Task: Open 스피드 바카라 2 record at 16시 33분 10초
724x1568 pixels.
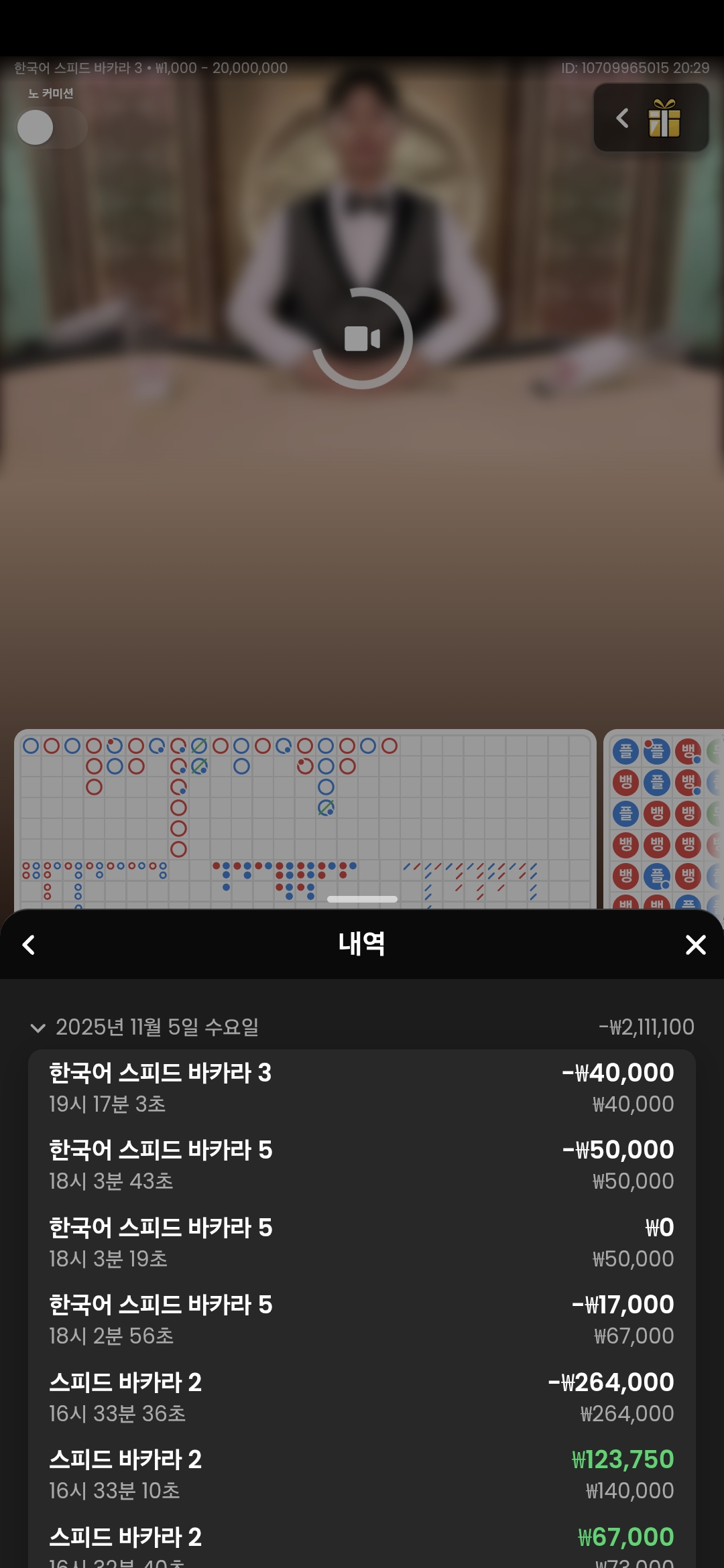Action: tap(362, 1474)
